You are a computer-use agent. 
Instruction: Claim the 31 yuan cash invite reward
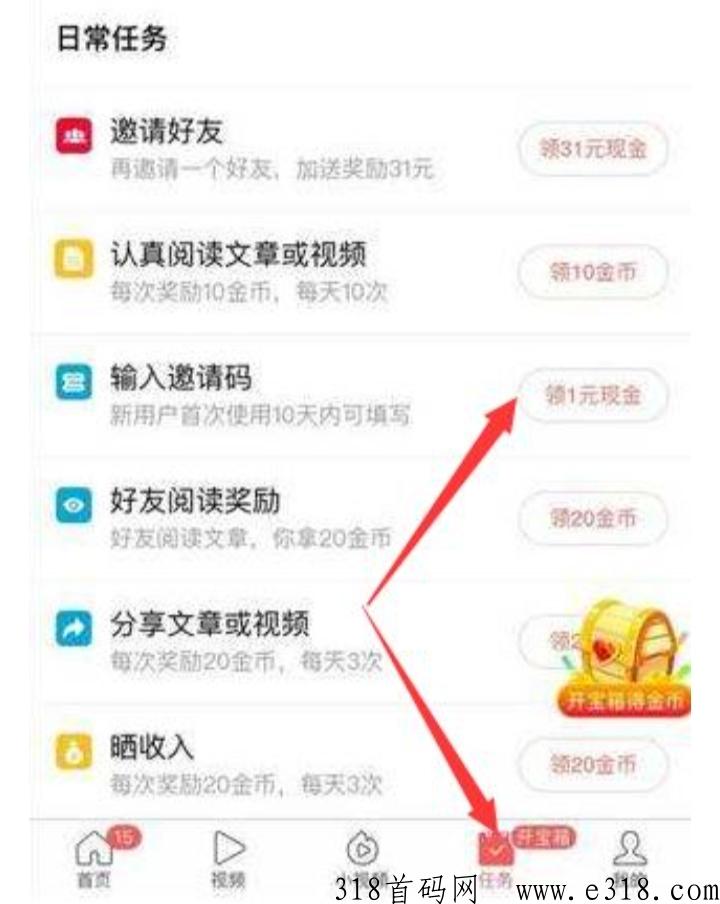(x=592, y=150)
